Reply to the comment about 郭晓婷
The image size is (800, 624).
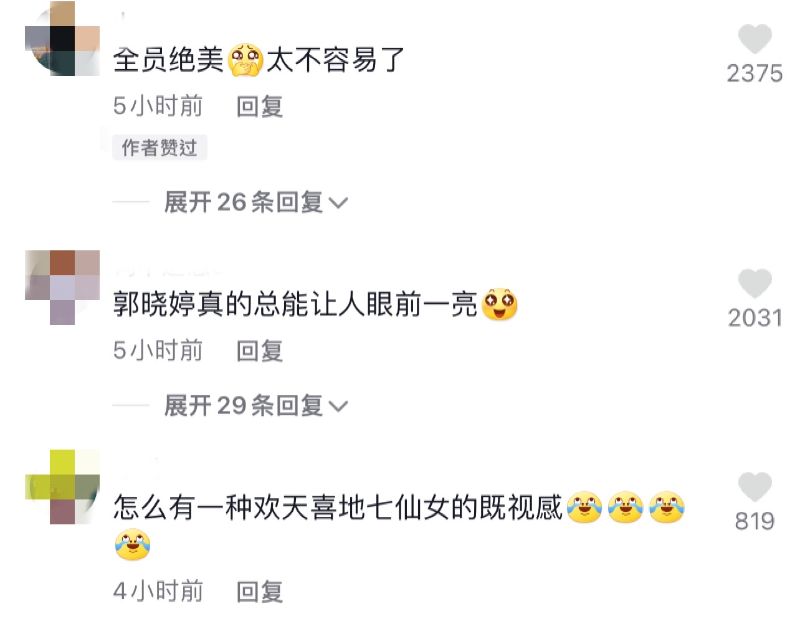pyautogui.click(x=260, y=350)
